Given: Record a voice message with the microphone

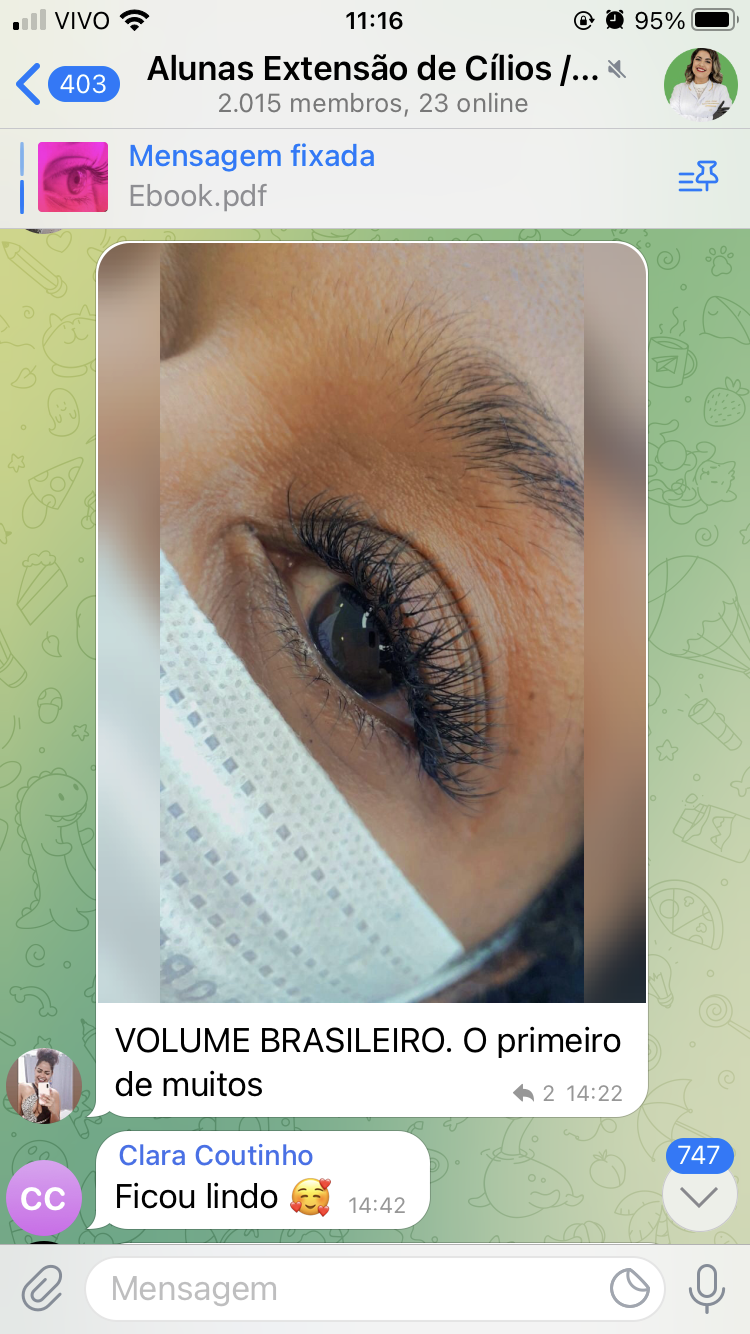Looking at the screenshot, I should click(x=706, y=1289).
